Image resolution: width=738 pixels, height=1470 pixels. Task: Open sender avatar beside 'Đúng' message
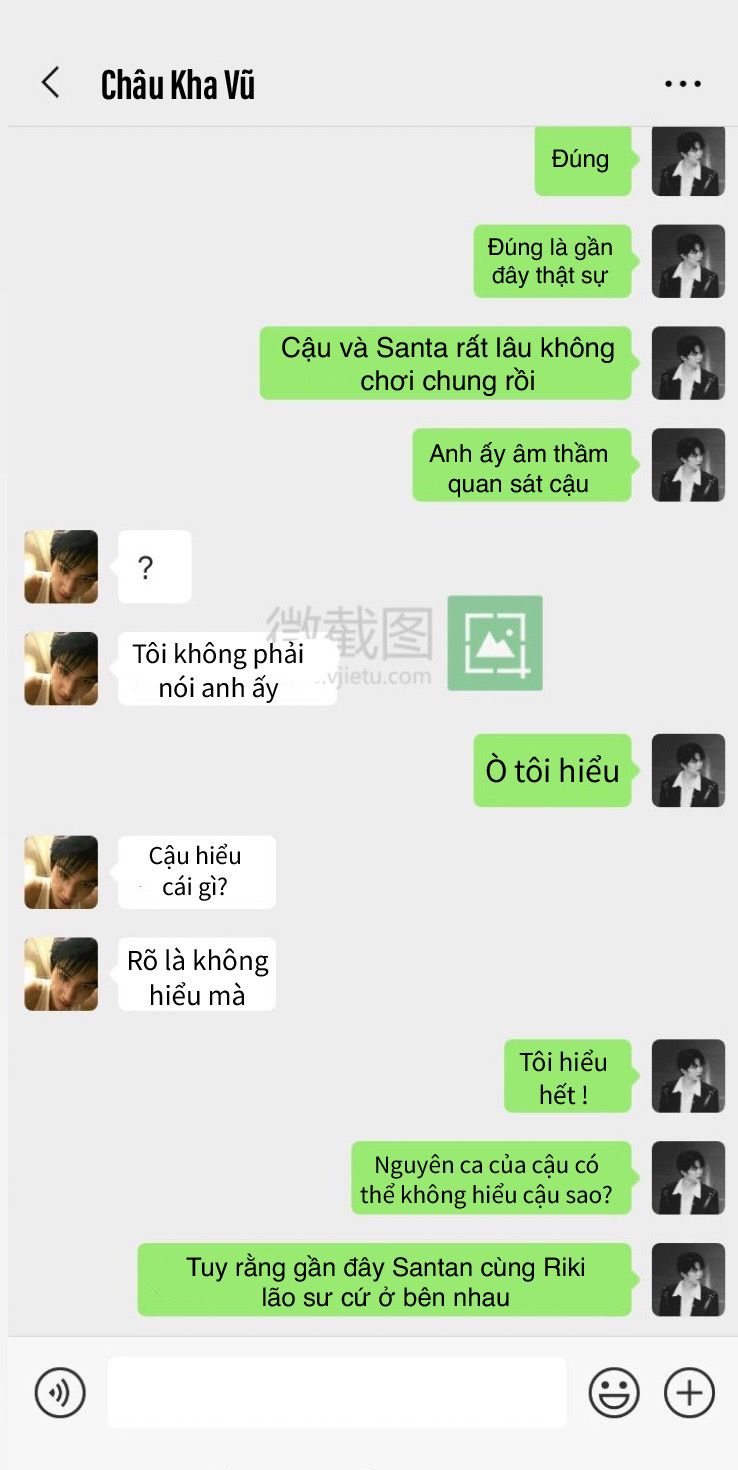point(688,160)
